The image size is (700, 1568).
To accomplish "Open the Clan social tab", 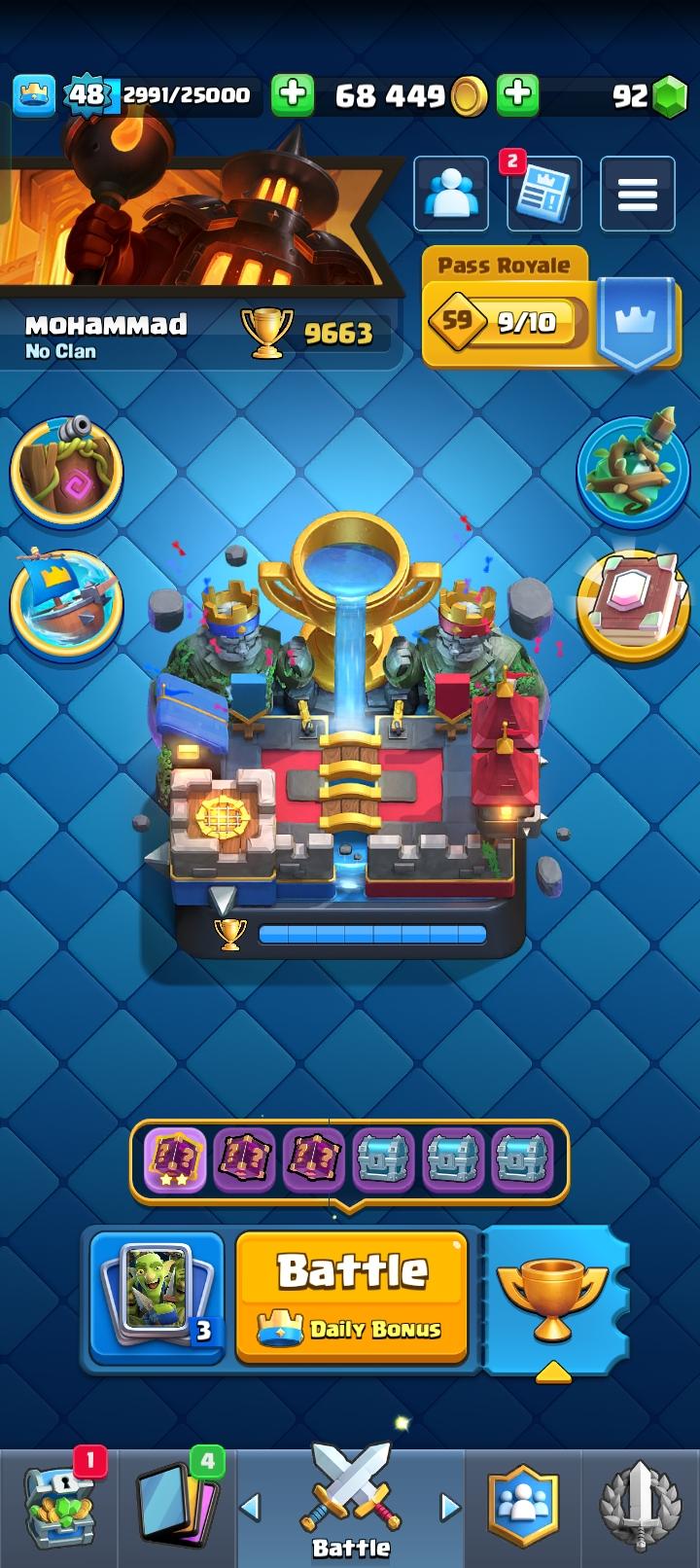I will [x=525, y=1507].
